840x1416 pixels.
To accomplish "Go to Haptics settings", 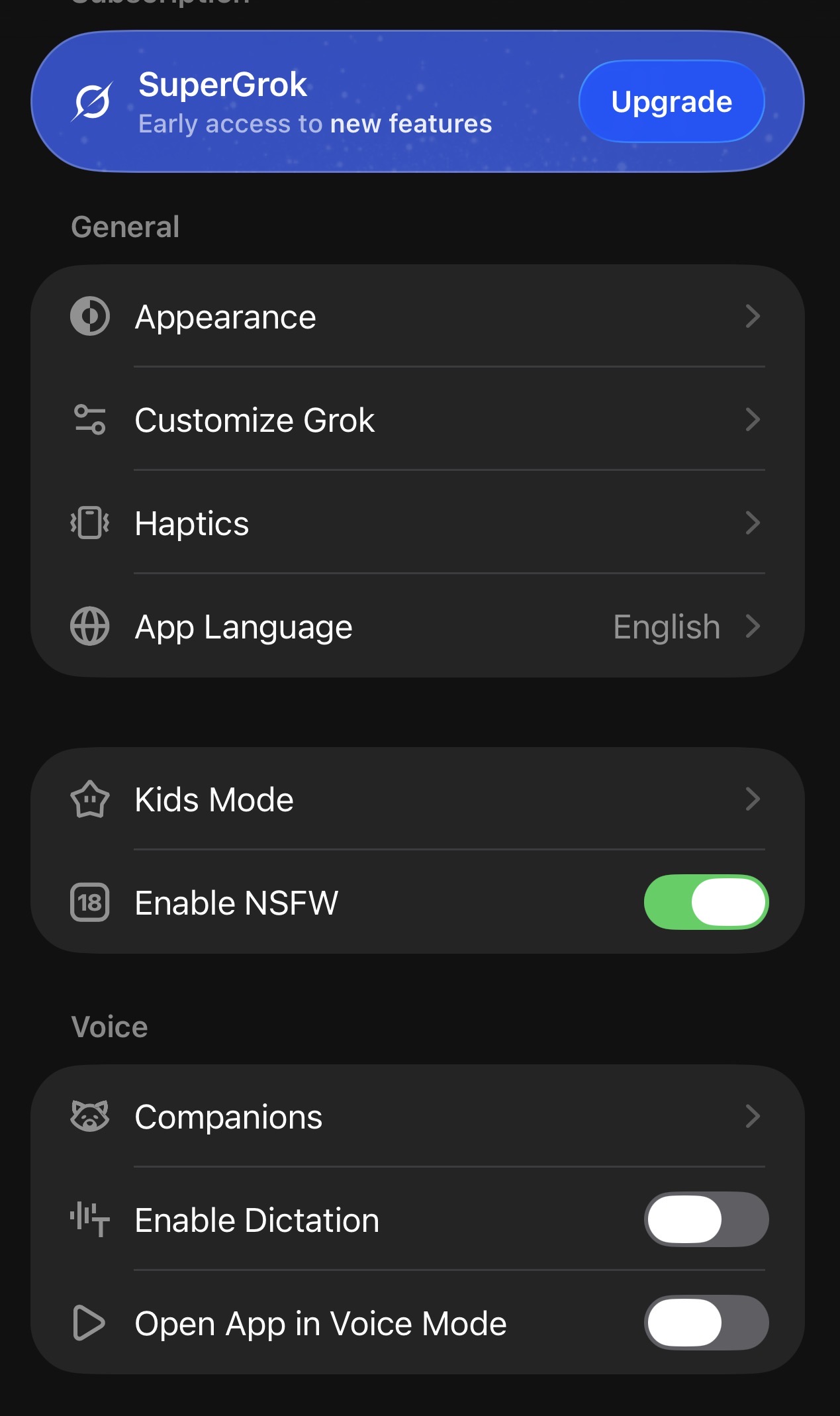I will coord(418,523).
